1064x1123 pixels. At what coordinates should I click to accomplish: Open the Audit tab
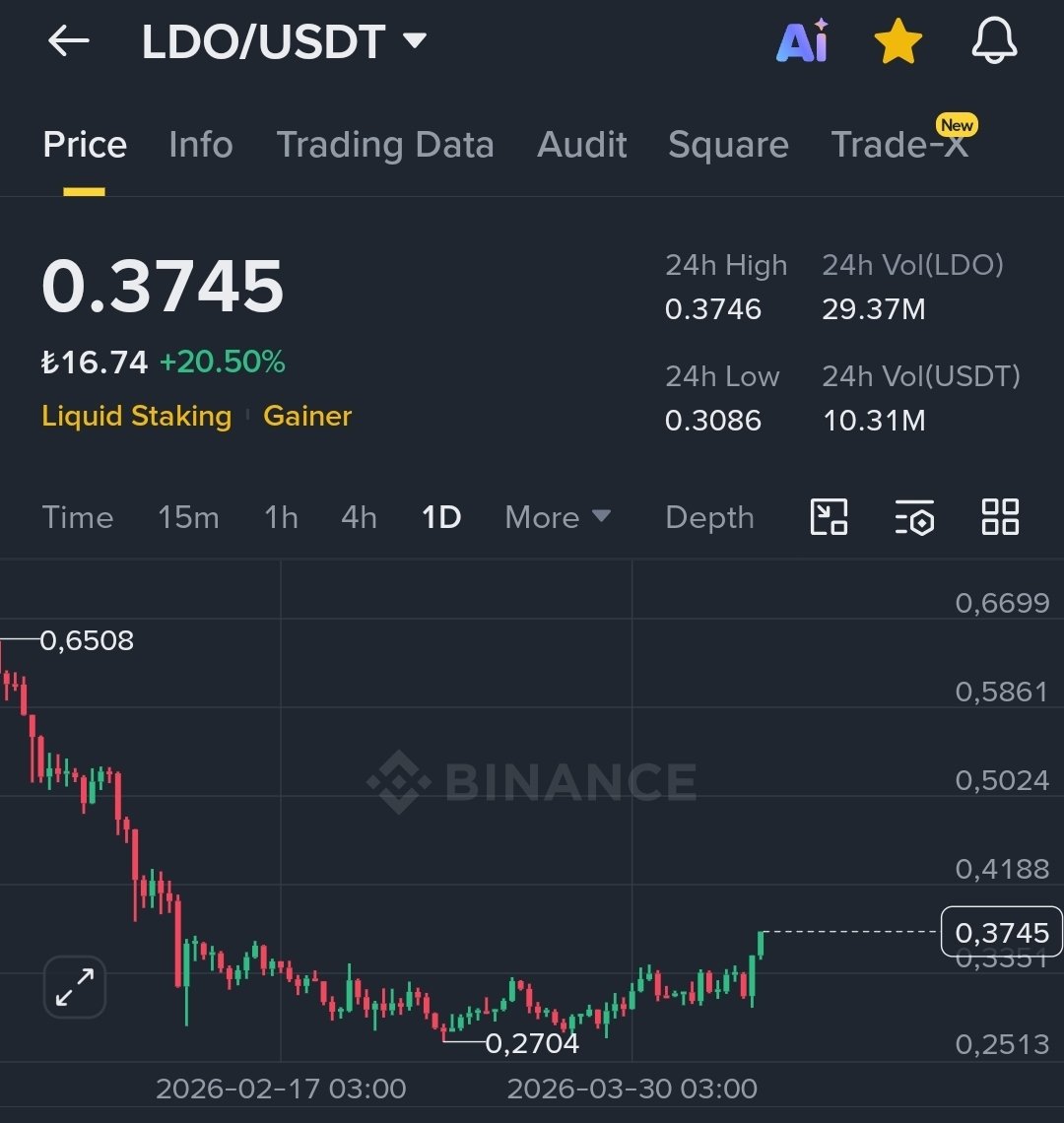pos(581,145)
